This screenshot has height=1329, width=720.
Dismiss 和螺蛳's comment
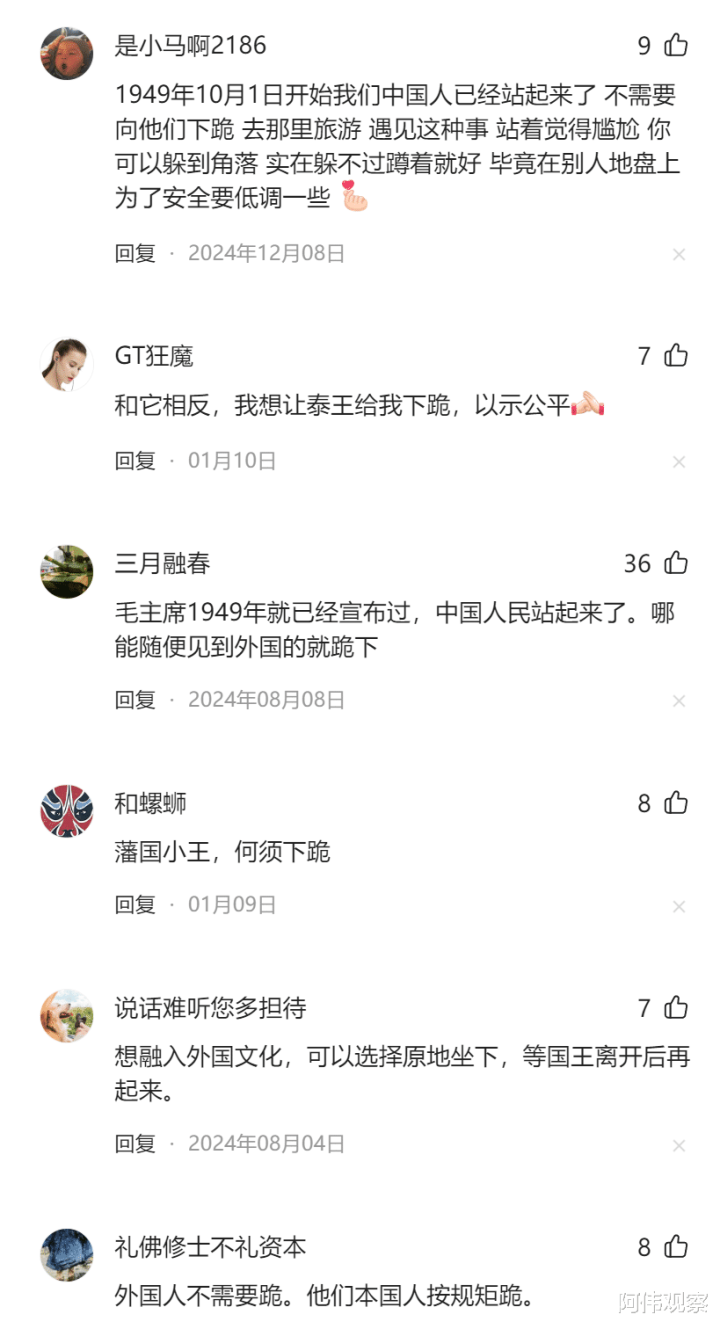point(679,906)
